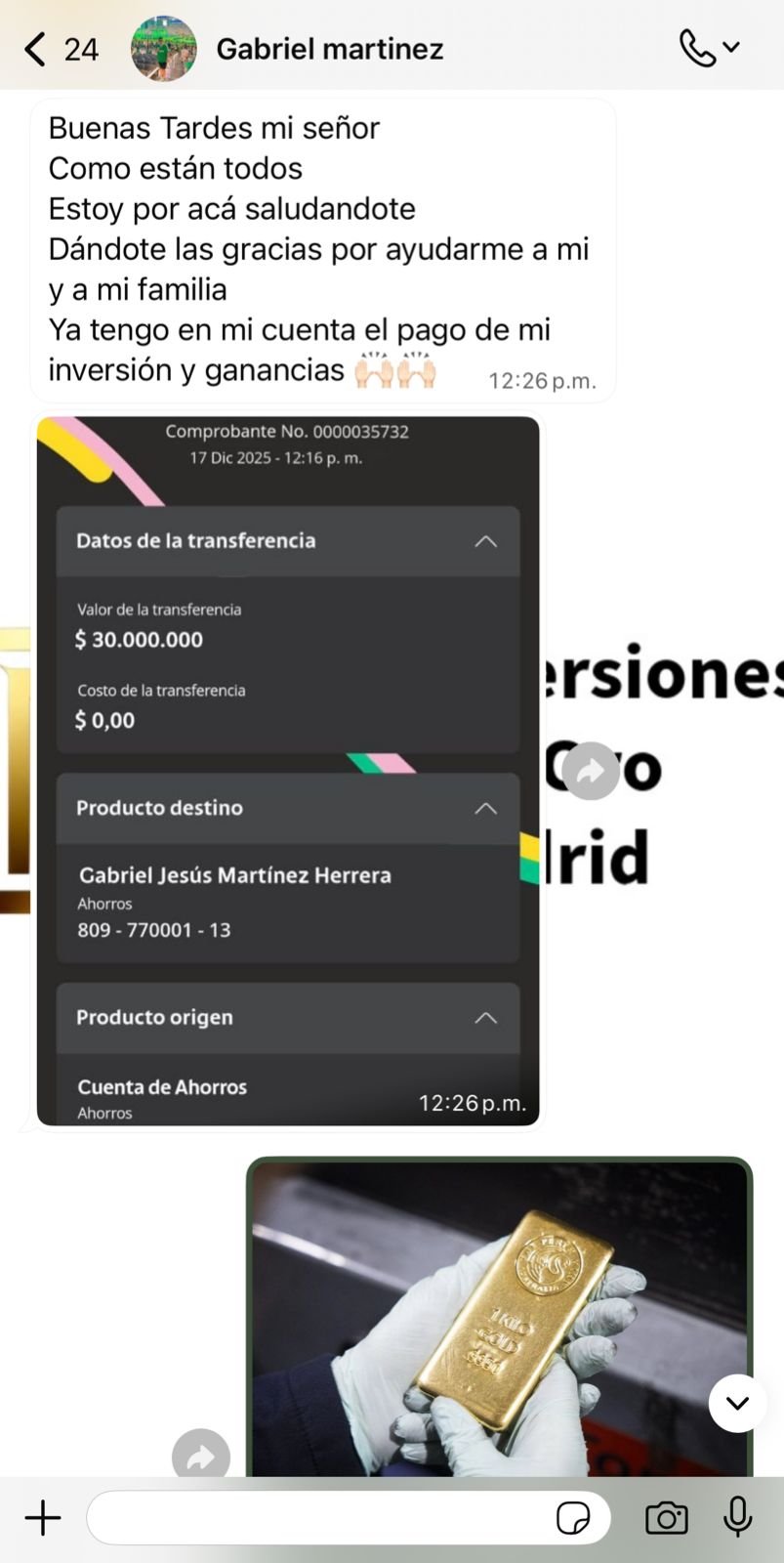This screenshot has width=784, height=1563.
Task: Open Gabriel martinez contact info
Action: pyautogui.click(x=329, y=49)
